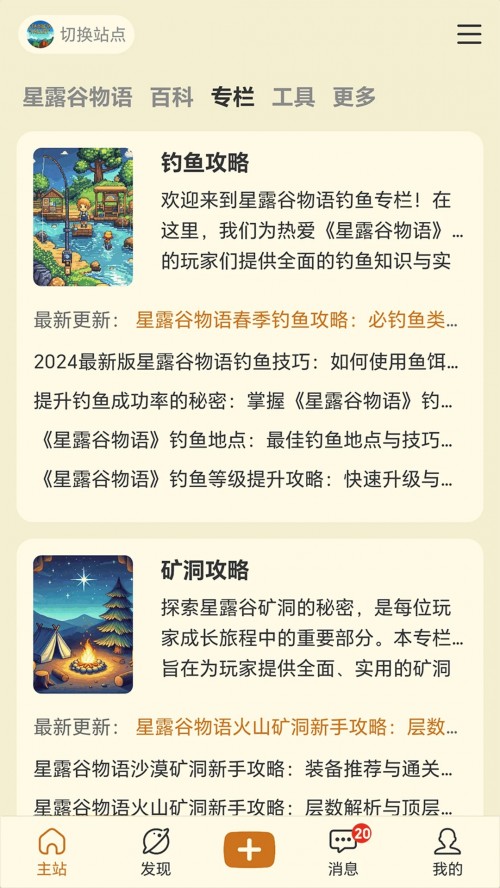Select the 工具 tab
This screenshot has width=500, height=888.
pyautogui.click(x=293, y=97)
